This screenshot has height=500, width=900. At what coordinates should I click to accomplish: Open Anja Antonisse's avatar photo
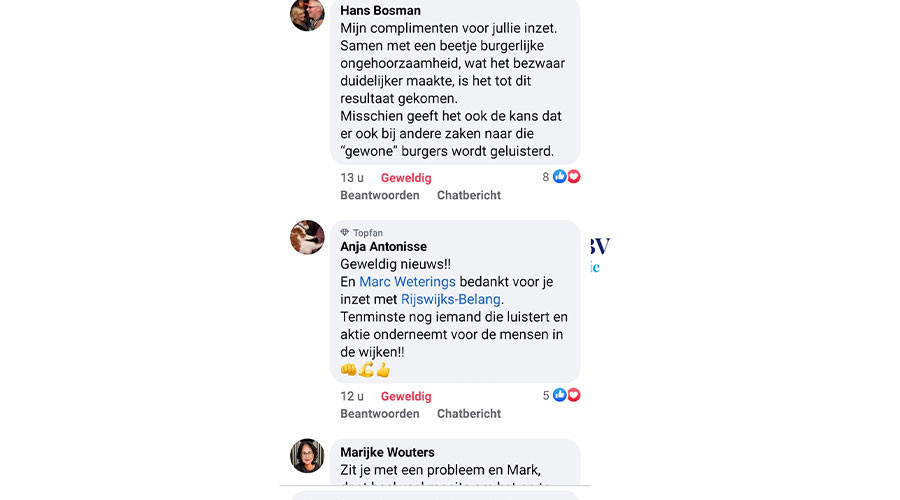(x=307, y=237)
